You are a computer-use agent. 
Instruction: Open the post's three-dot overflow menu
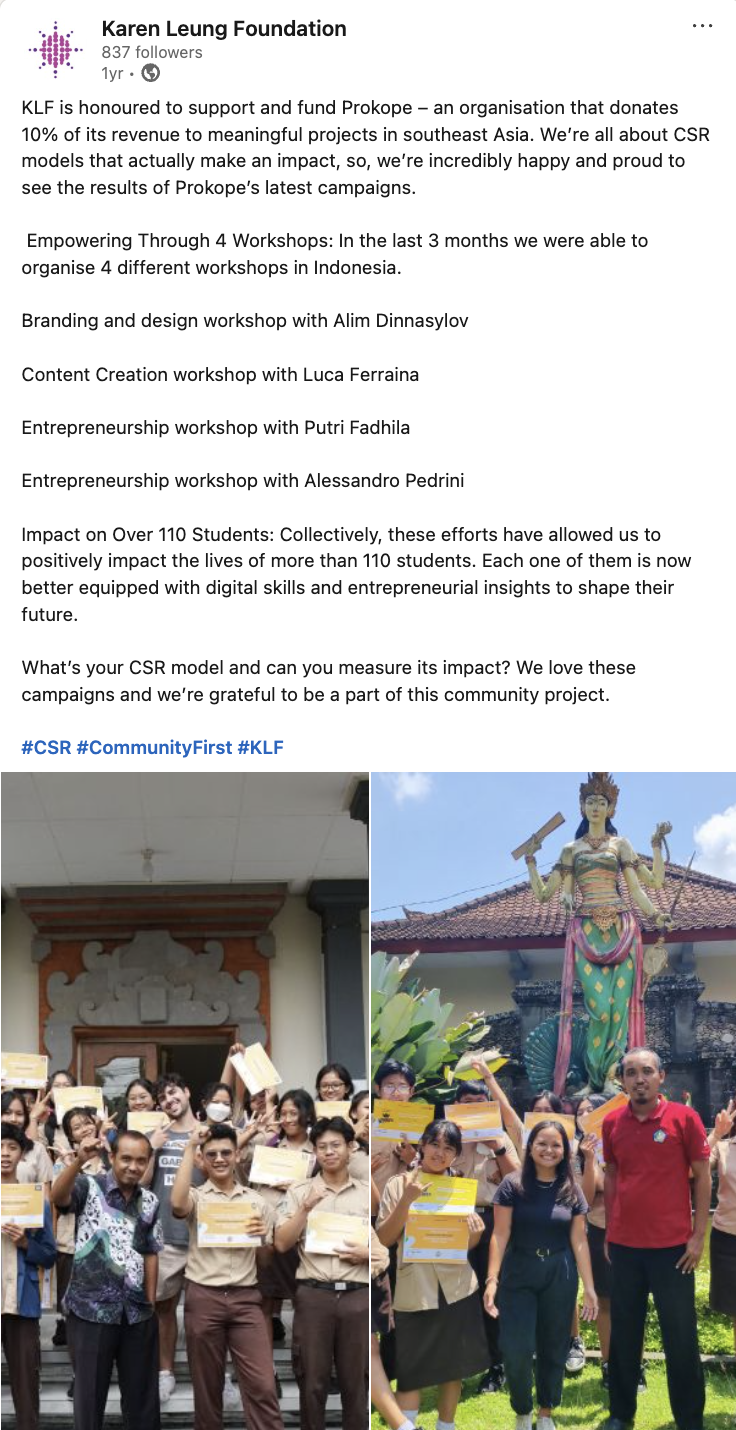click(703, 26)
